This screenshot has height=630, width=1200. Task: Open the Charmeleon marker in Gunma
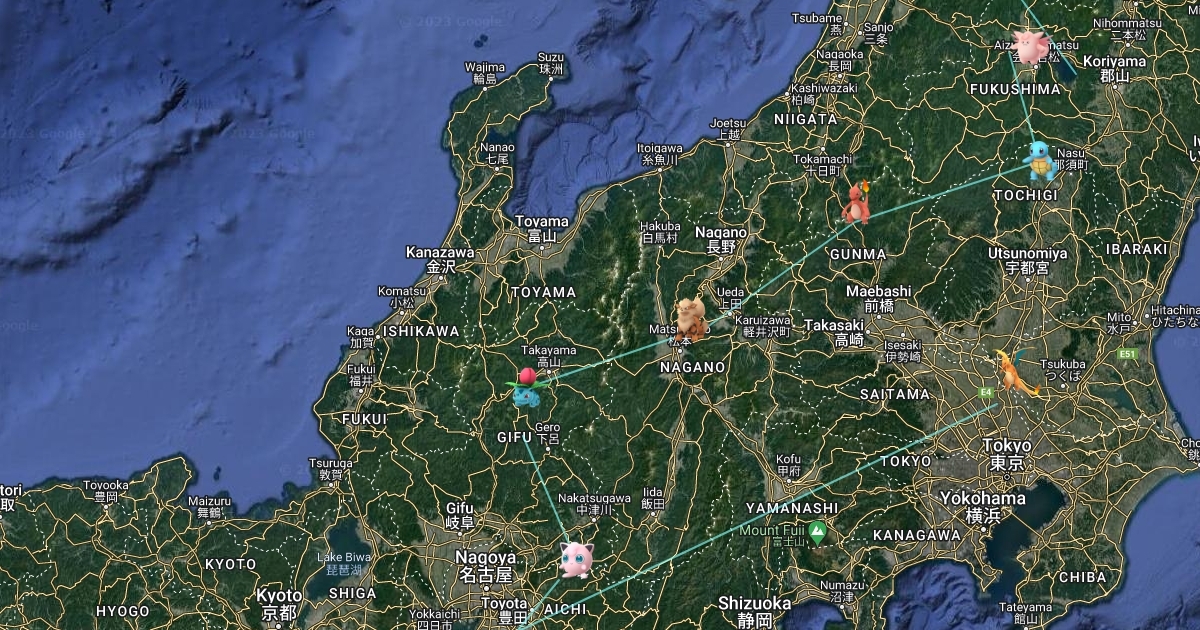856,201
